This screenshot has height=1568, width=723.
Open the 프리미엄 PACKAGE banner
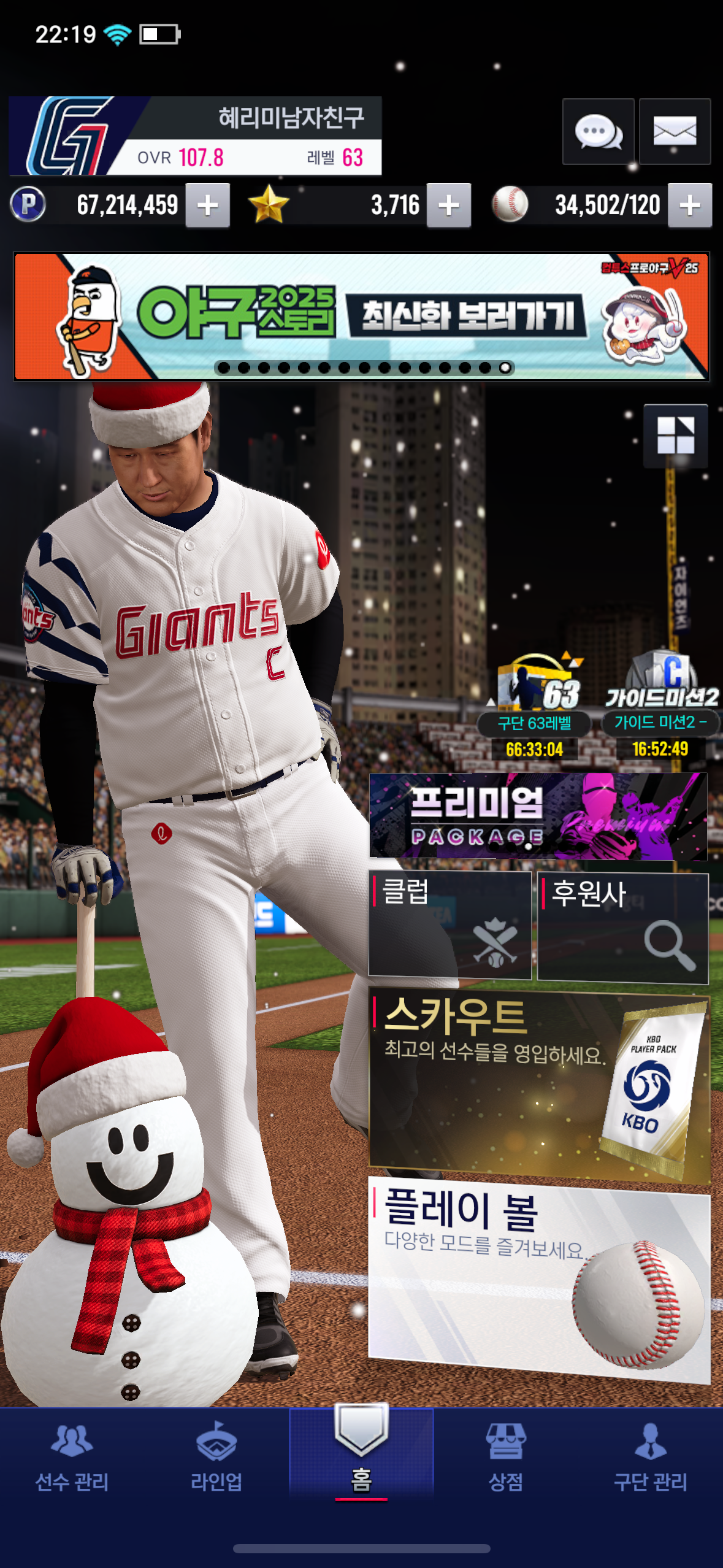(538, 817)
